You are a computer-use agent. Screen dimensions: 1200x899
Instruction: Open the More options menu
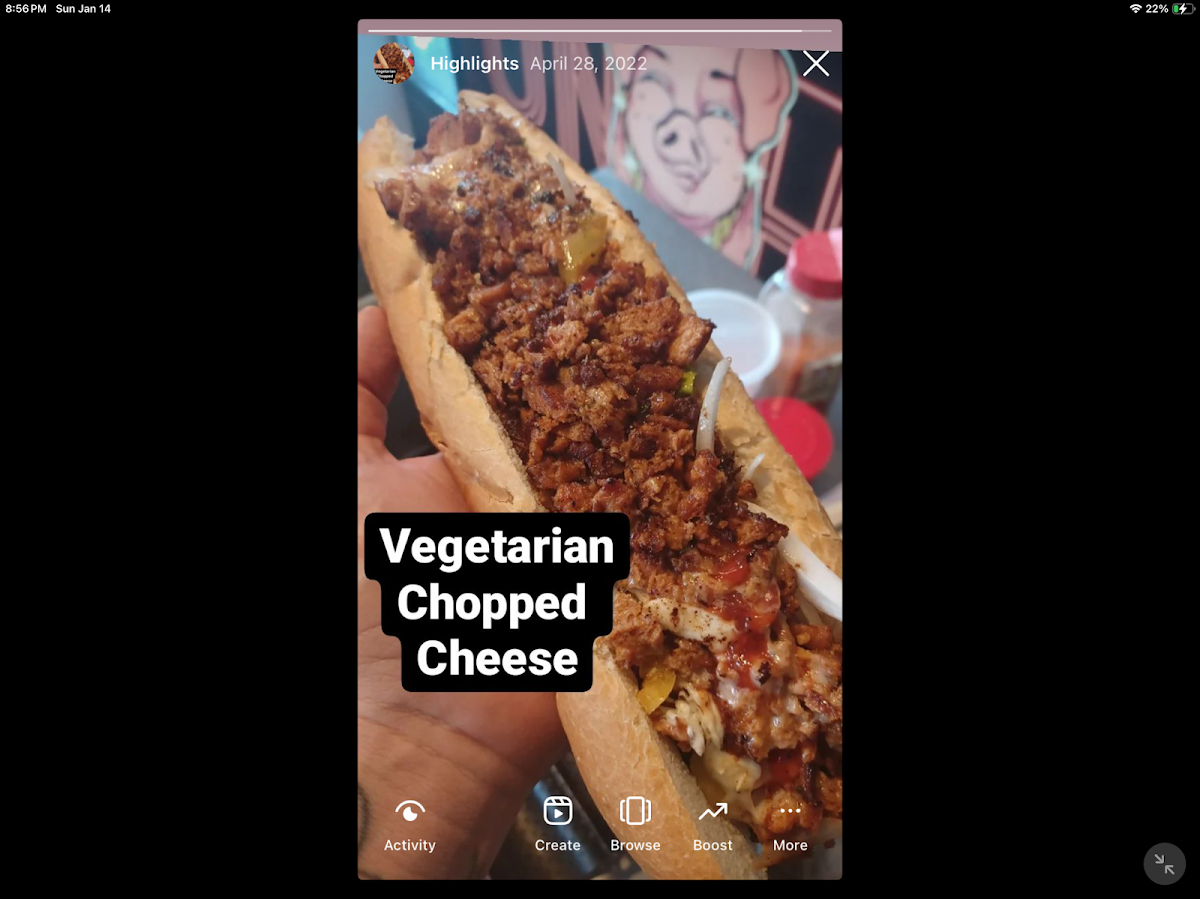point(790,825)
